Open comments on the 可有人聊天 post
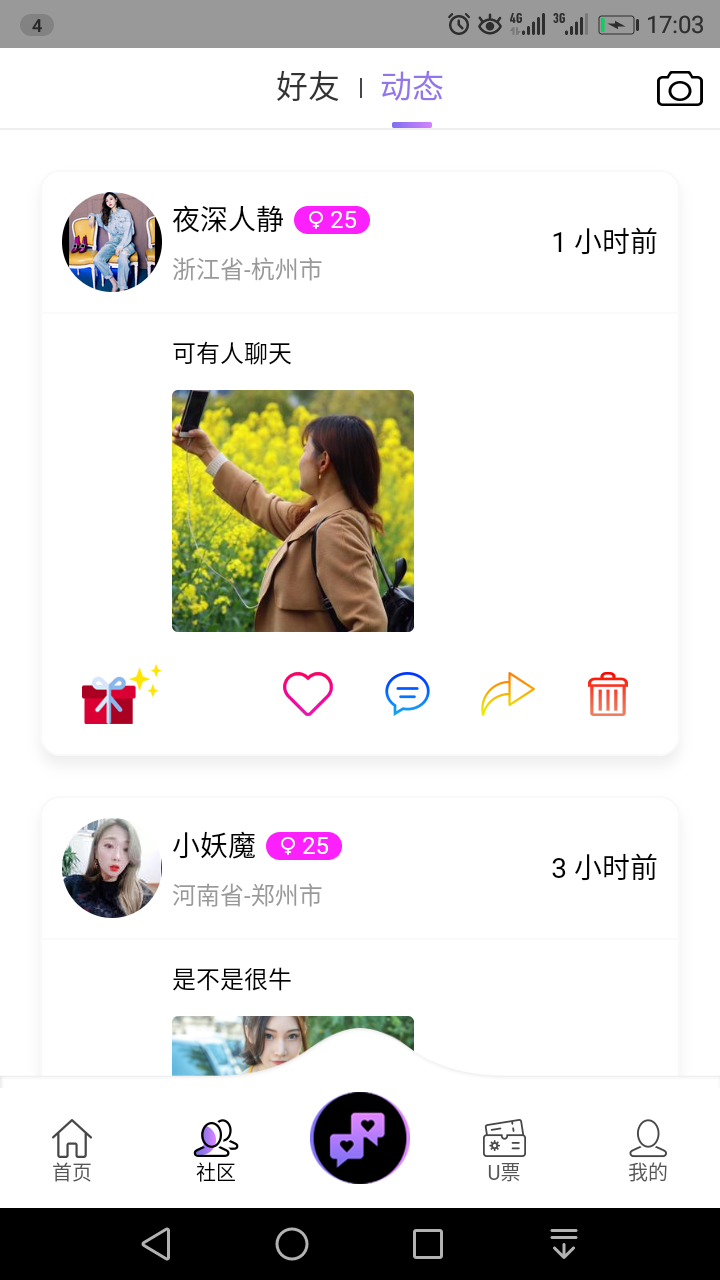Screen dimensions: 720x1280 407,691
